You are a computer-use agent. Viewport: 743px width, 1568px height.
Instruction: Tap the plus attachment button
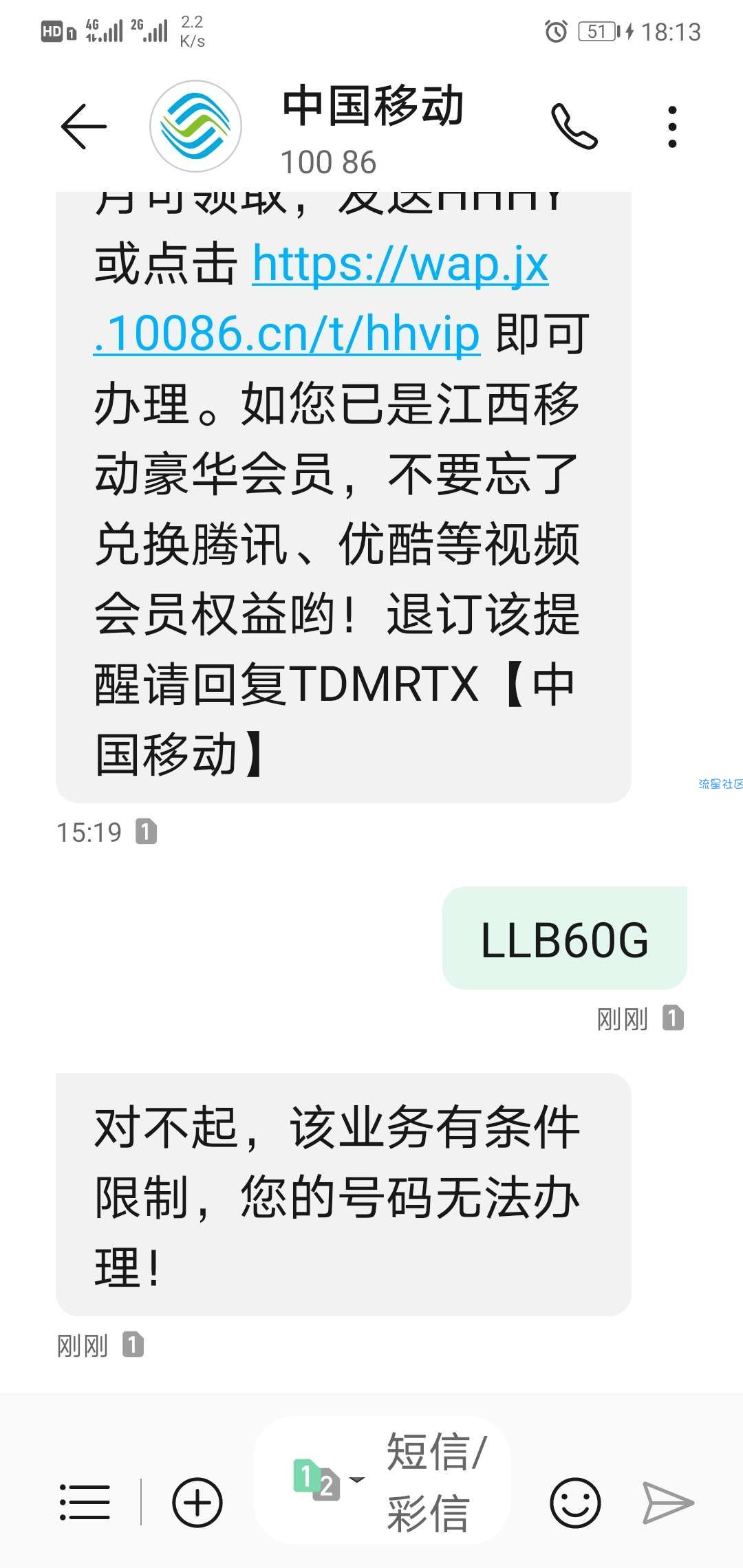197,1502
